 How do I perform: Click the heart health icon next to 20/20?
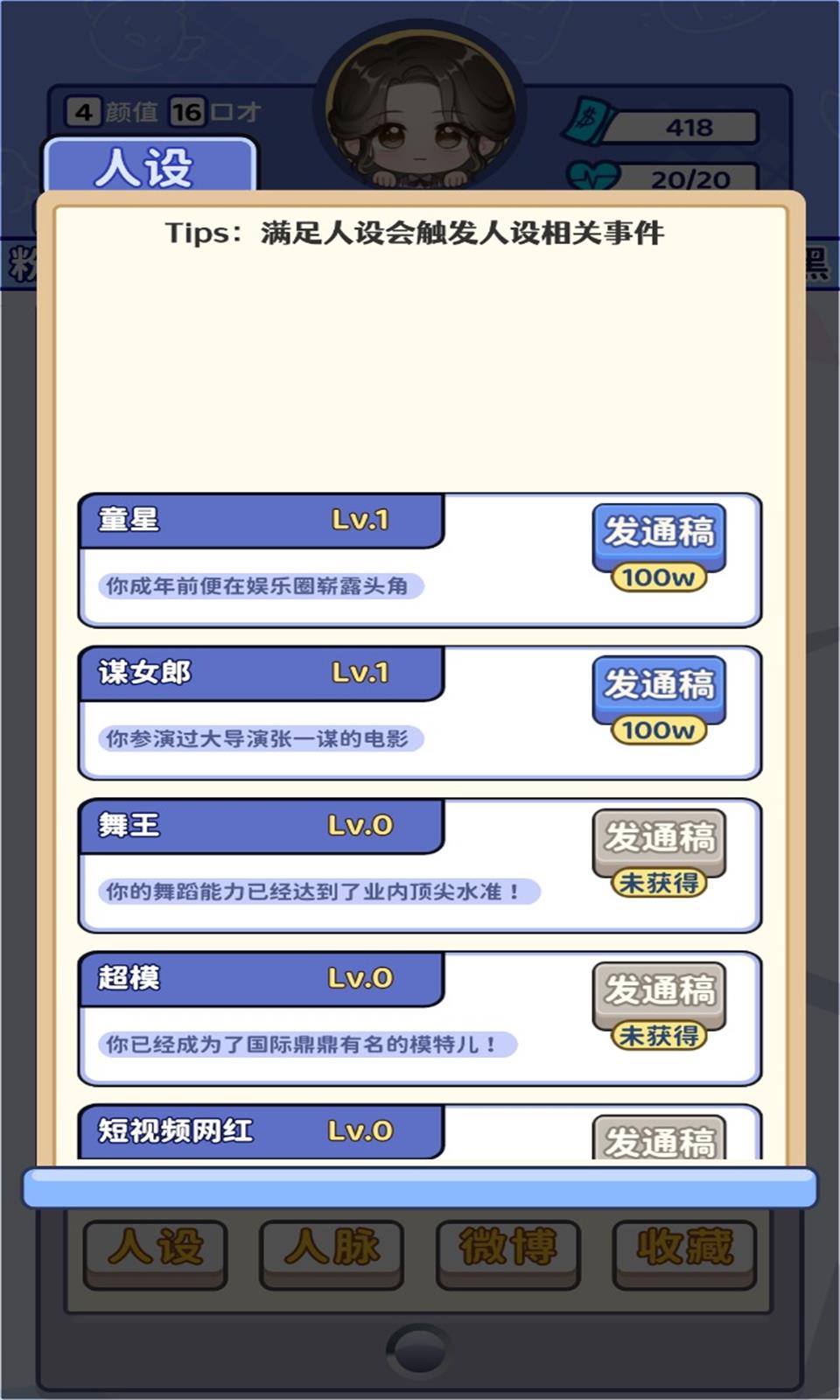[x=595, y=176]
